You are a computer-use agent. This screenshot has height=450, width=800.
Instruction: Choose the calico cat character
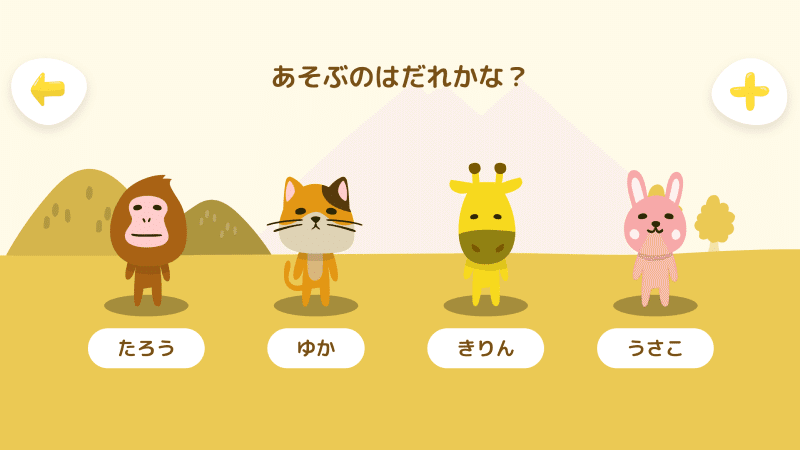coord(316,240)
